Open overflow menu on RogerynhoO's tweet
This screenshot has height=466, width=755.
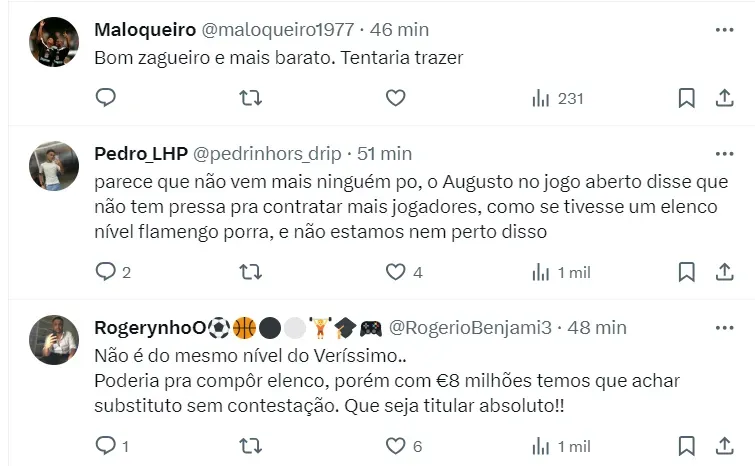pos(724,327)
